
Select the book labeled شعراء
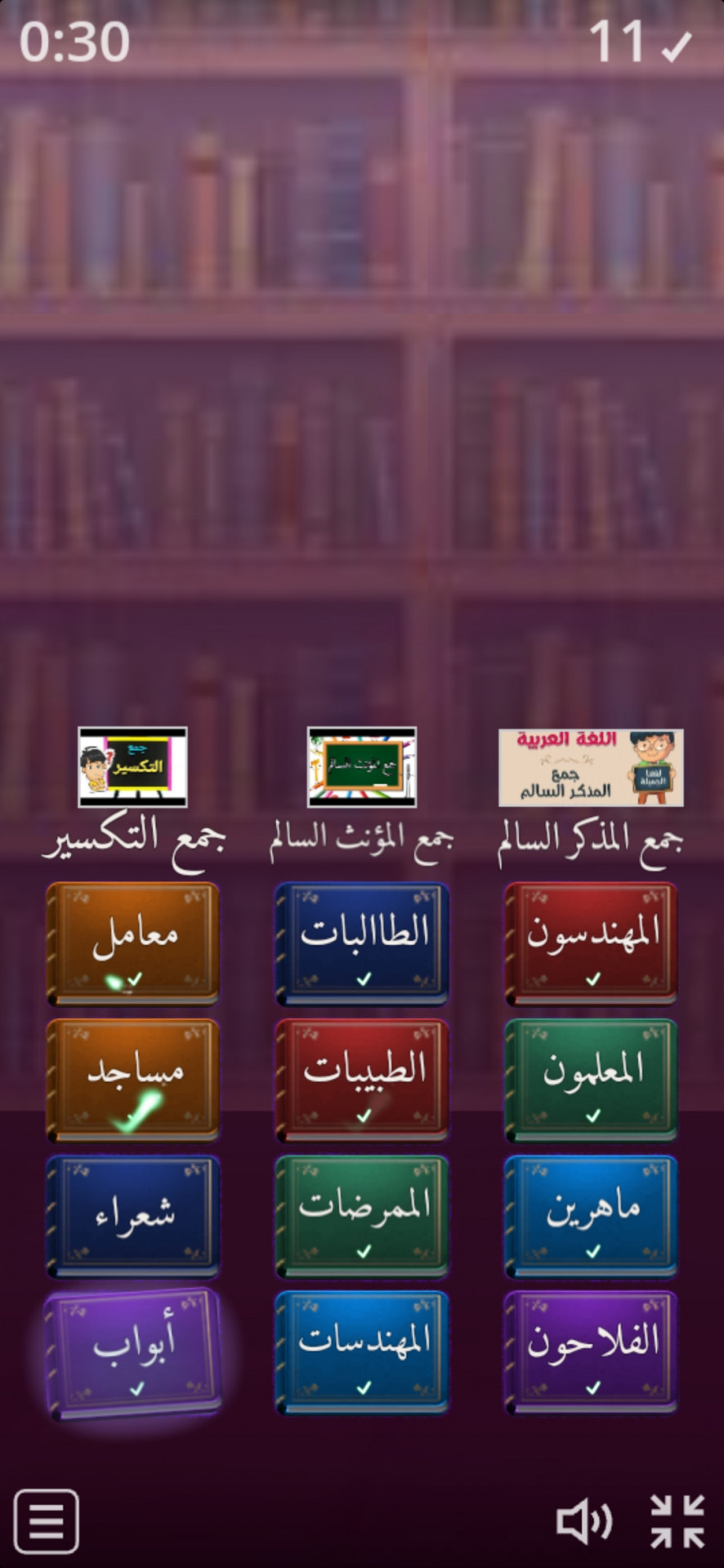(133, 1215)
